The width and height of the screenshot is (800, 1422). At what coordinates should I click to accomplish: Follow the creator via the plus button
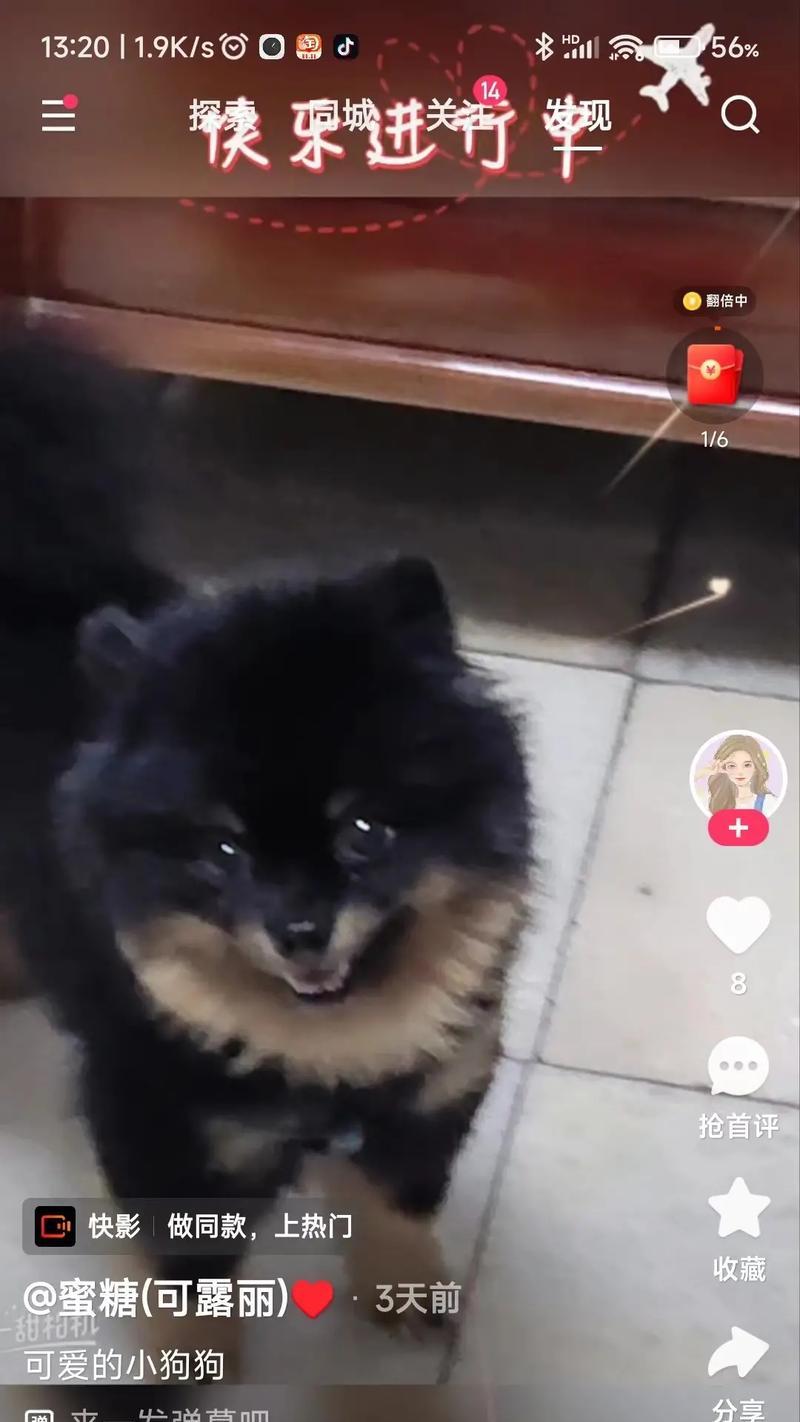point(738,829)
